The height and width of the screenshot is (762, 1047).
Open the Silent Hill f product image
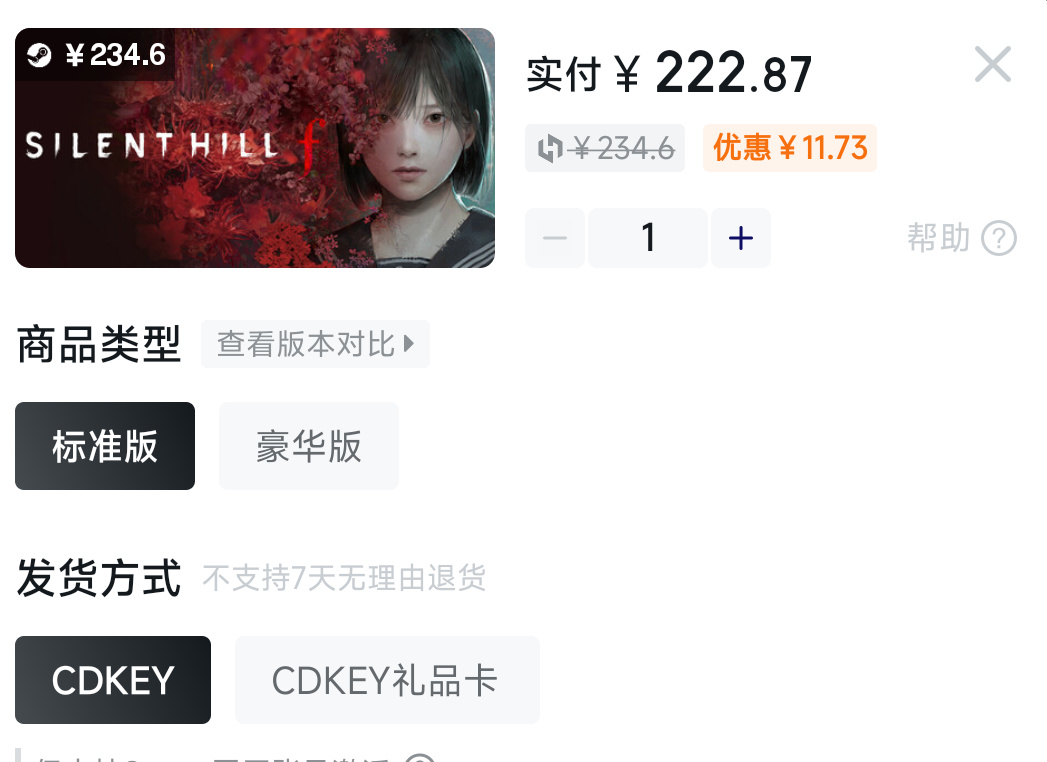point(255,148)
